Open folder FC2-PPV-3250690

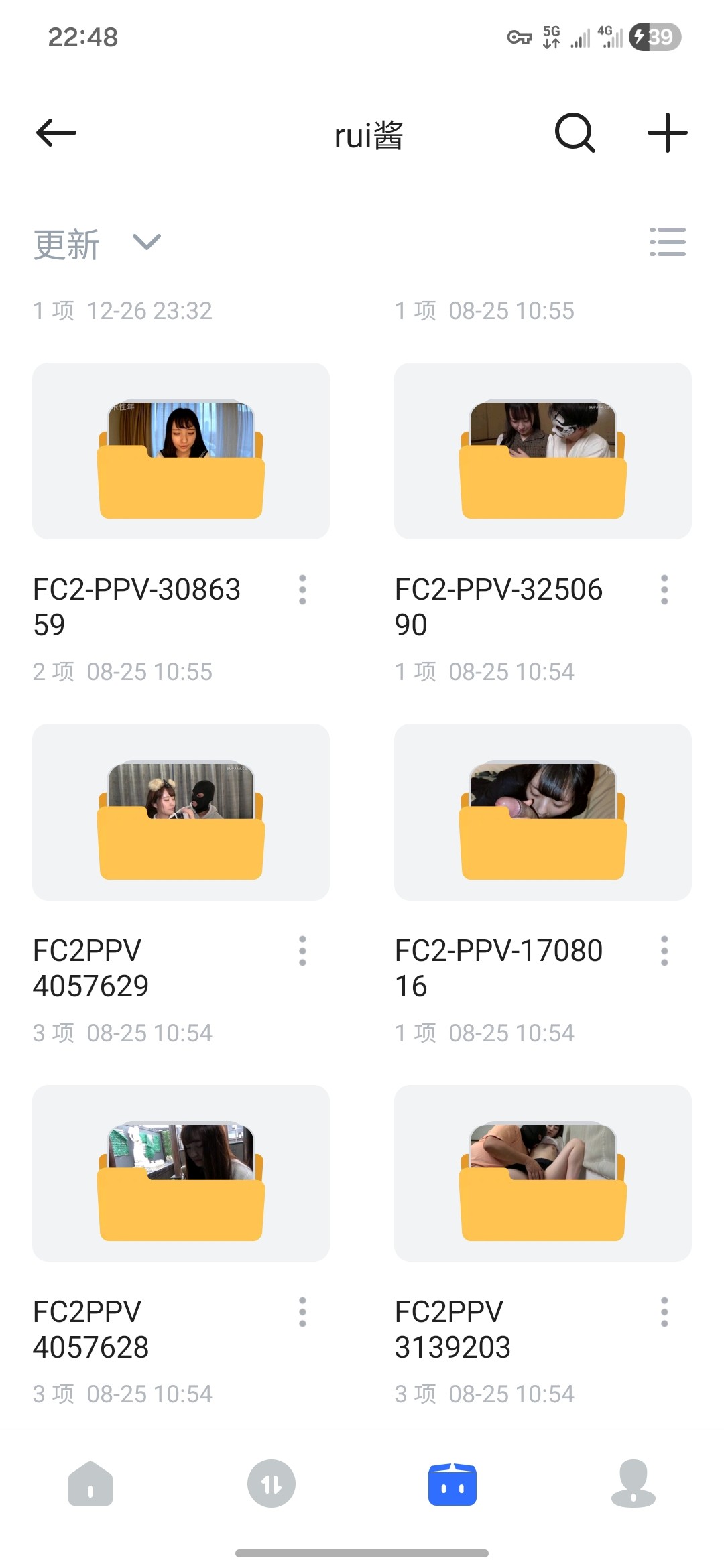tap(543, 451)
